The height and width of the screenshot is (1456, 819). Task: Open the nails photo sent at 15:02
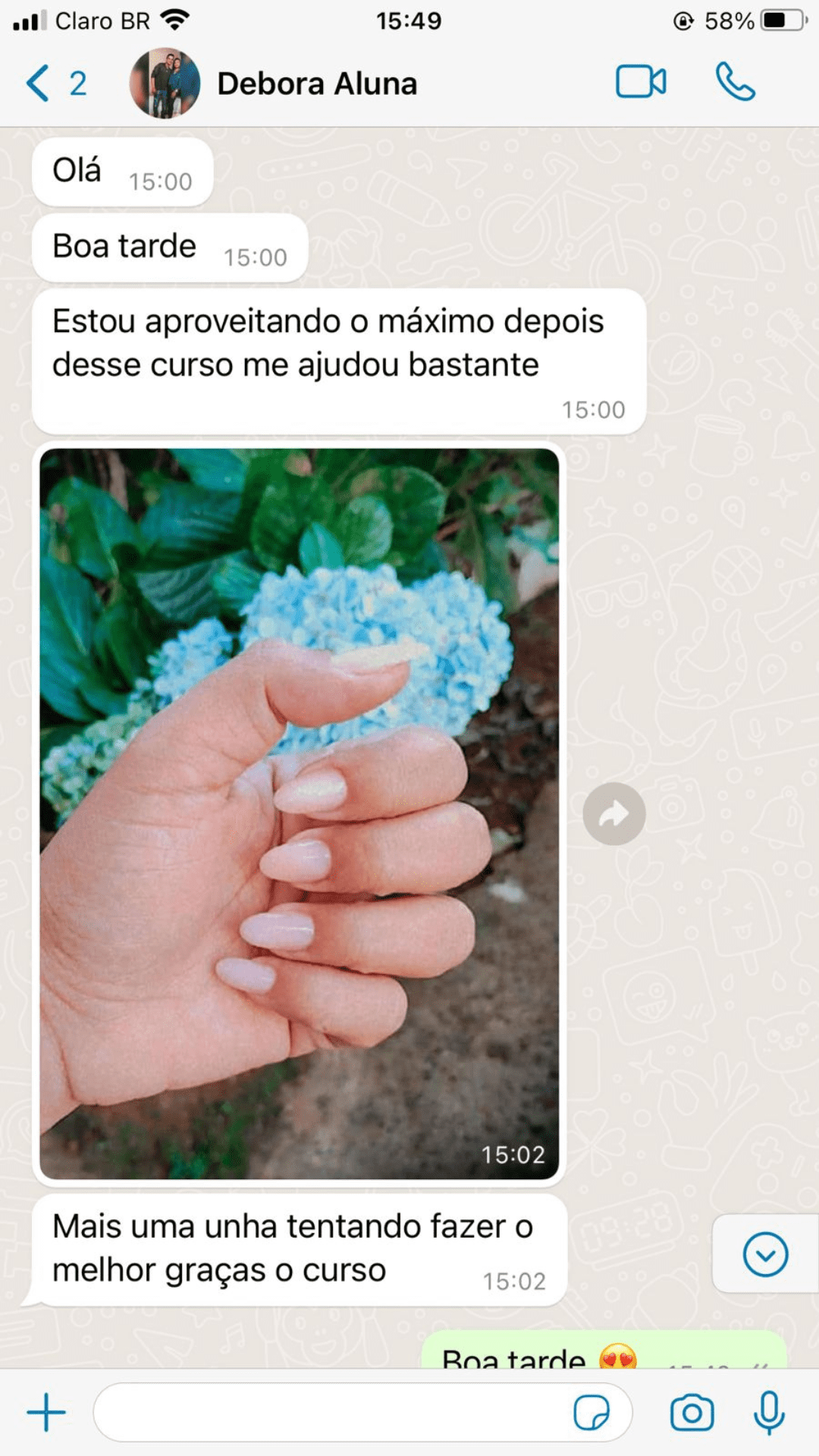pos(299,813)
